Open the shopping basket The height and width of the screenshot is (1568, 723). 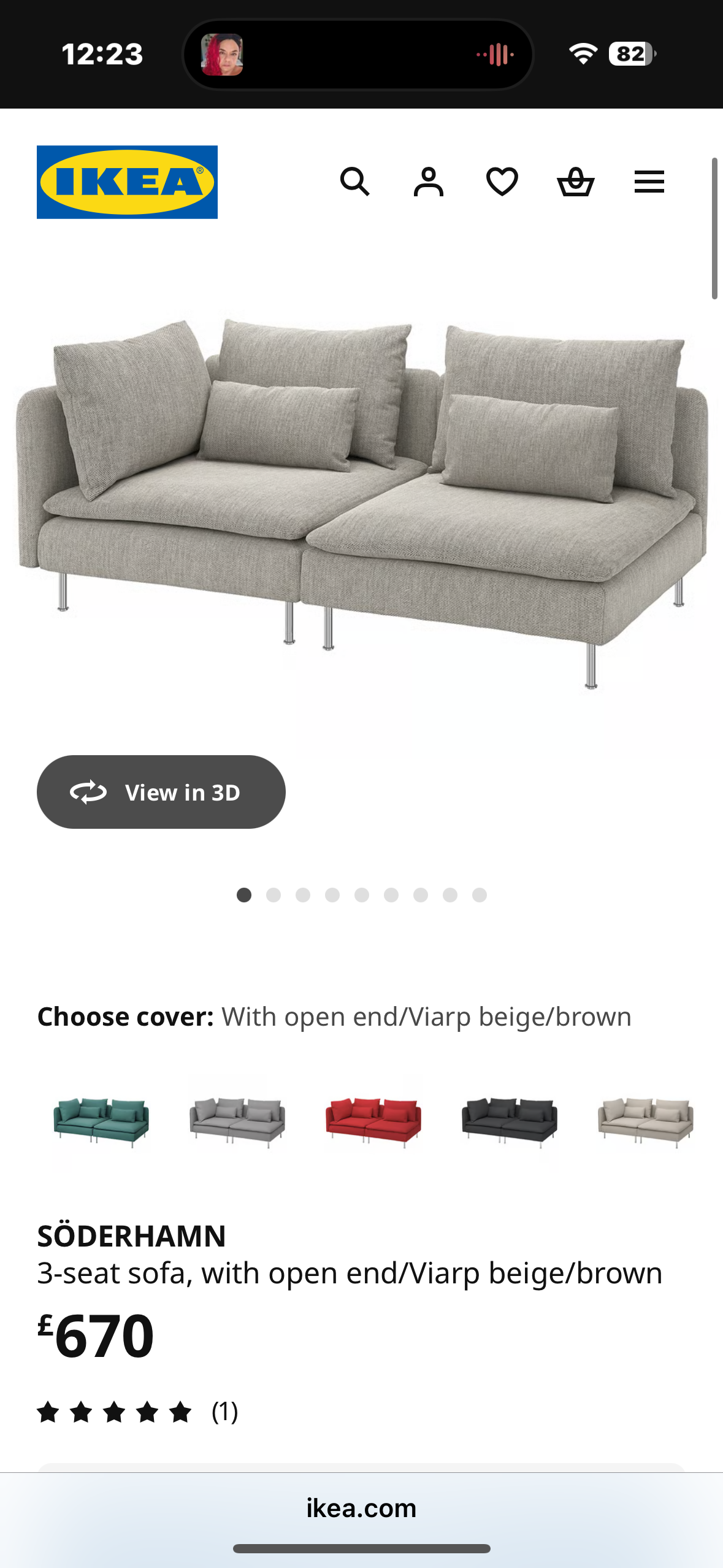(x=575, y=182)
